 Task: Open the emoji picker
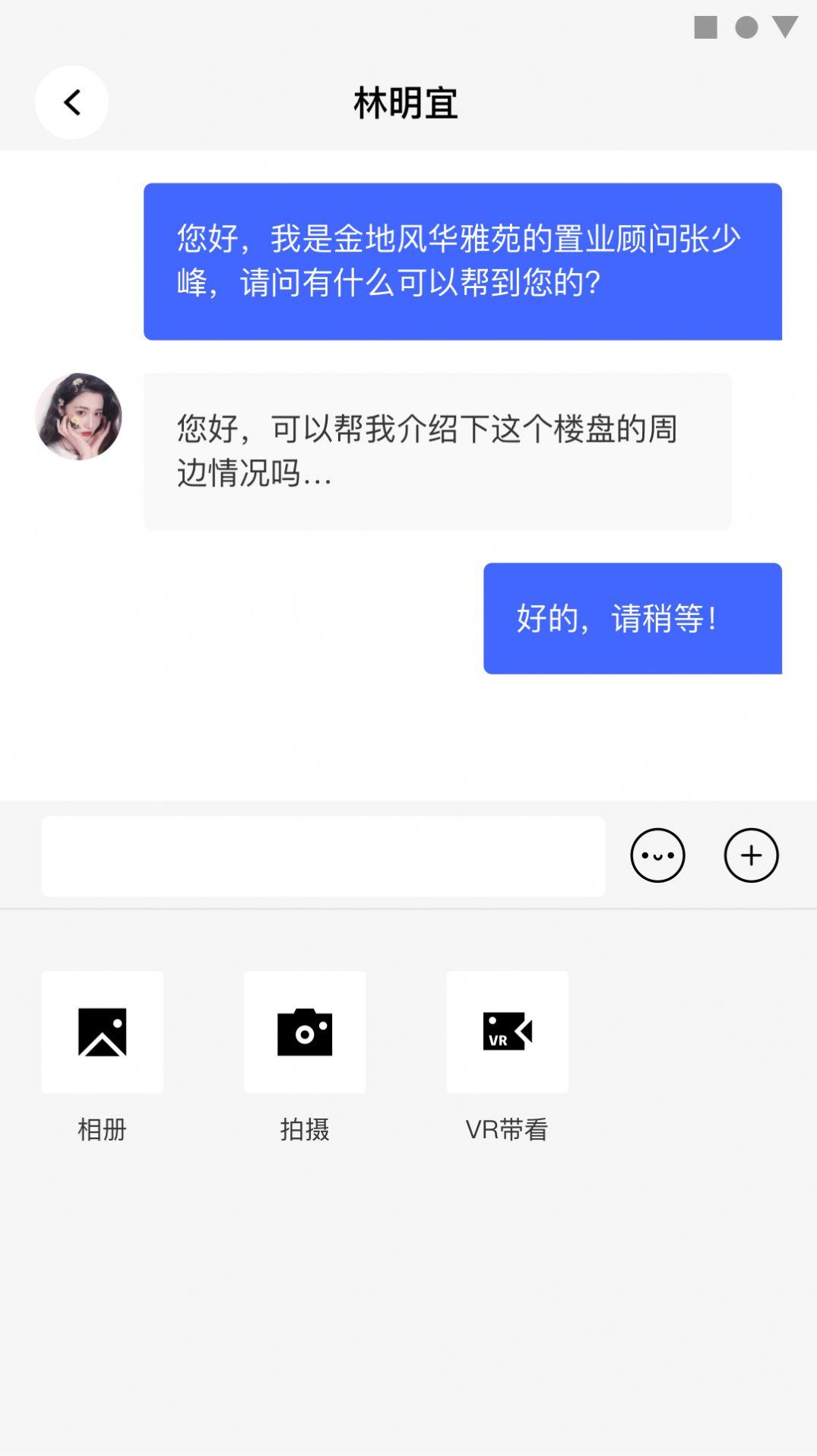coord(657,855)
